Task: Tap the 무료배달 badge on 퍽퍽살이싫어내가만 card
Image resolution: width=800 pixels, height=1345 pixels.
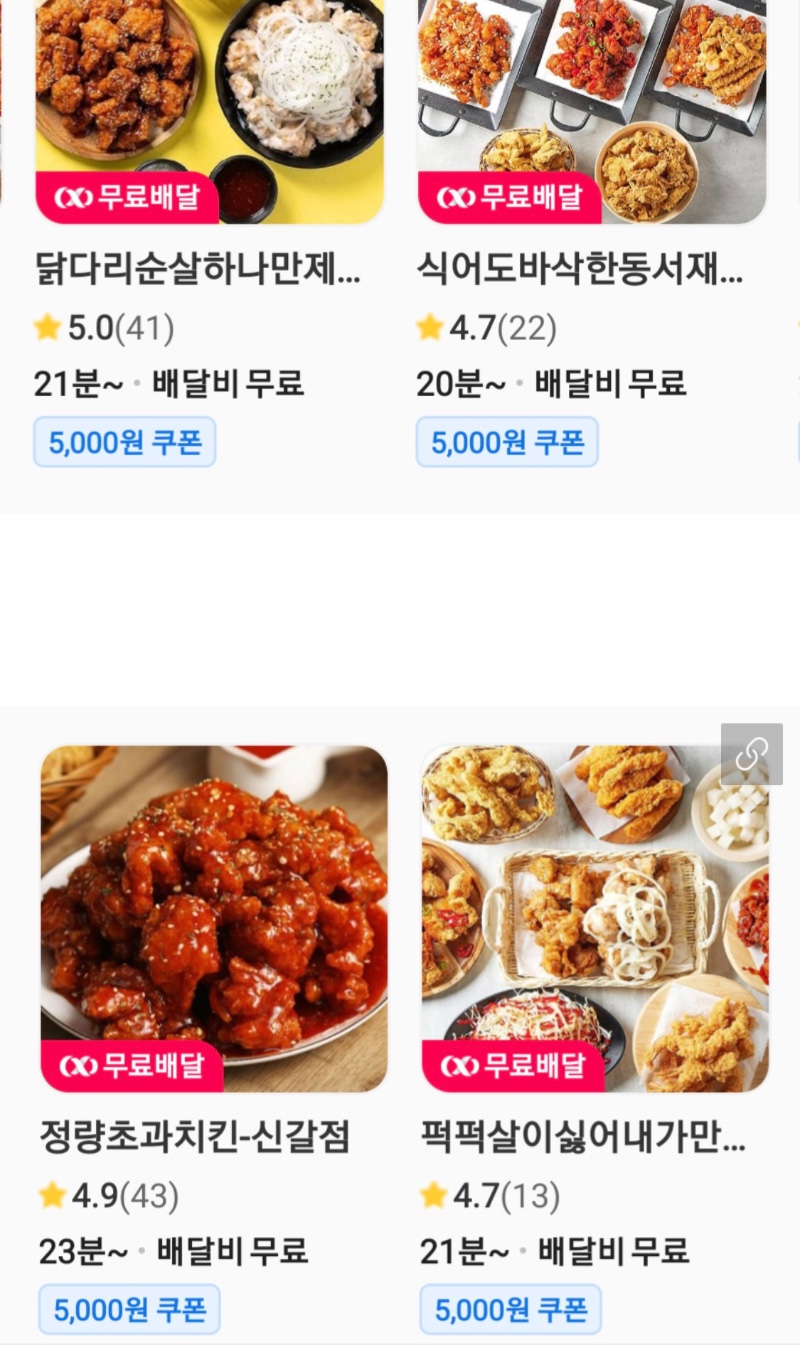Action: [x=514, y=1066]
